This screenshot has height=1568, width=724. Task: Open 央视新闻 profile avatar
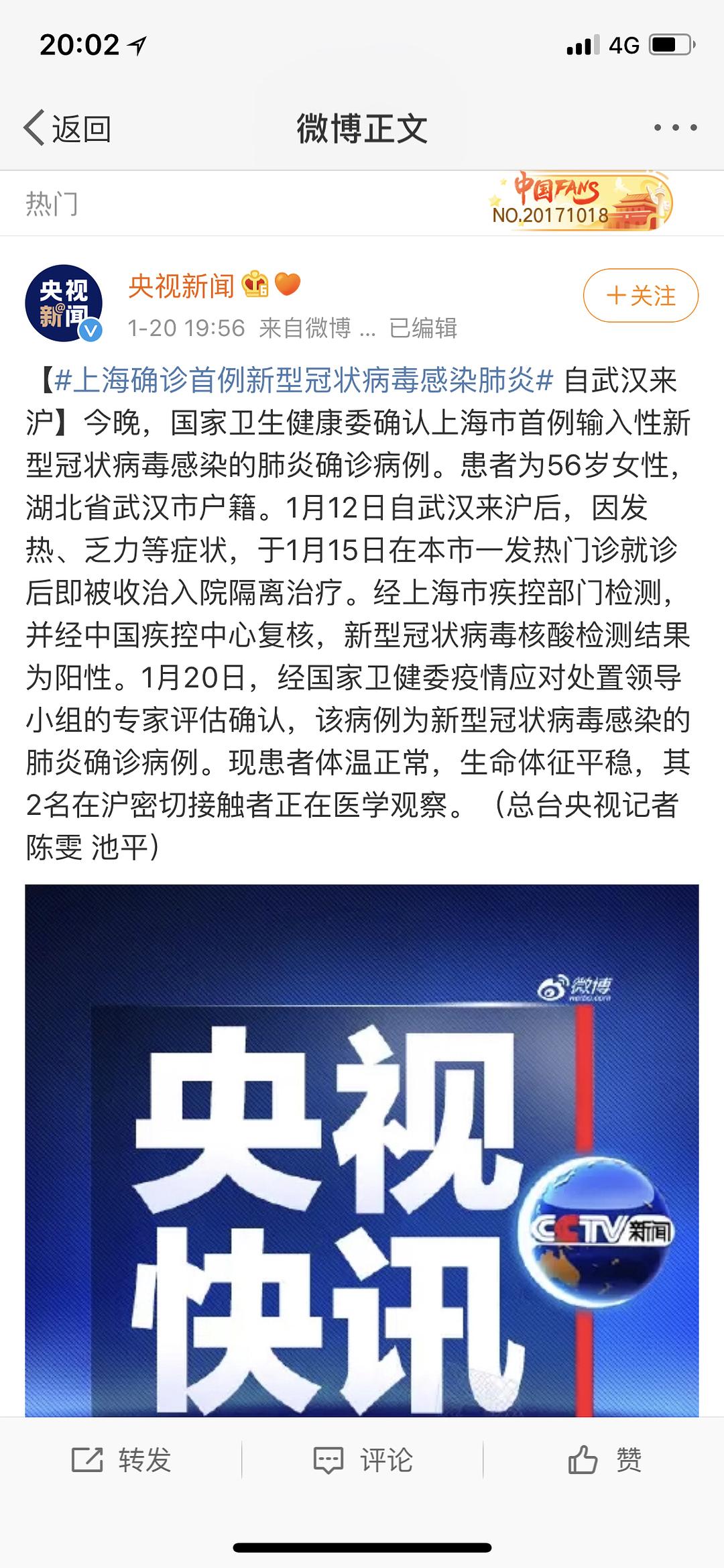click(x=64, y=303)
